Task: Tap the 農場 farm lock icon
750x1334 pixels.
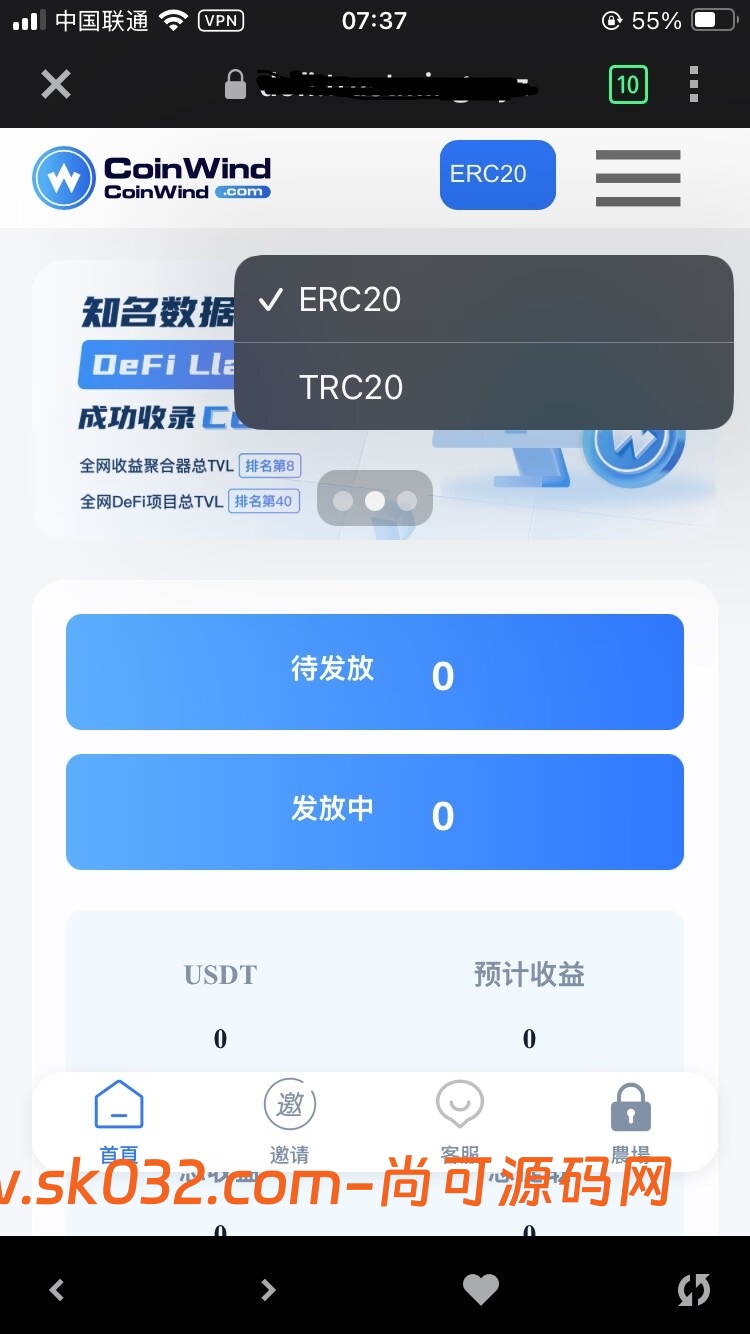Action: pyautogui.click(x=630, y=1104)
